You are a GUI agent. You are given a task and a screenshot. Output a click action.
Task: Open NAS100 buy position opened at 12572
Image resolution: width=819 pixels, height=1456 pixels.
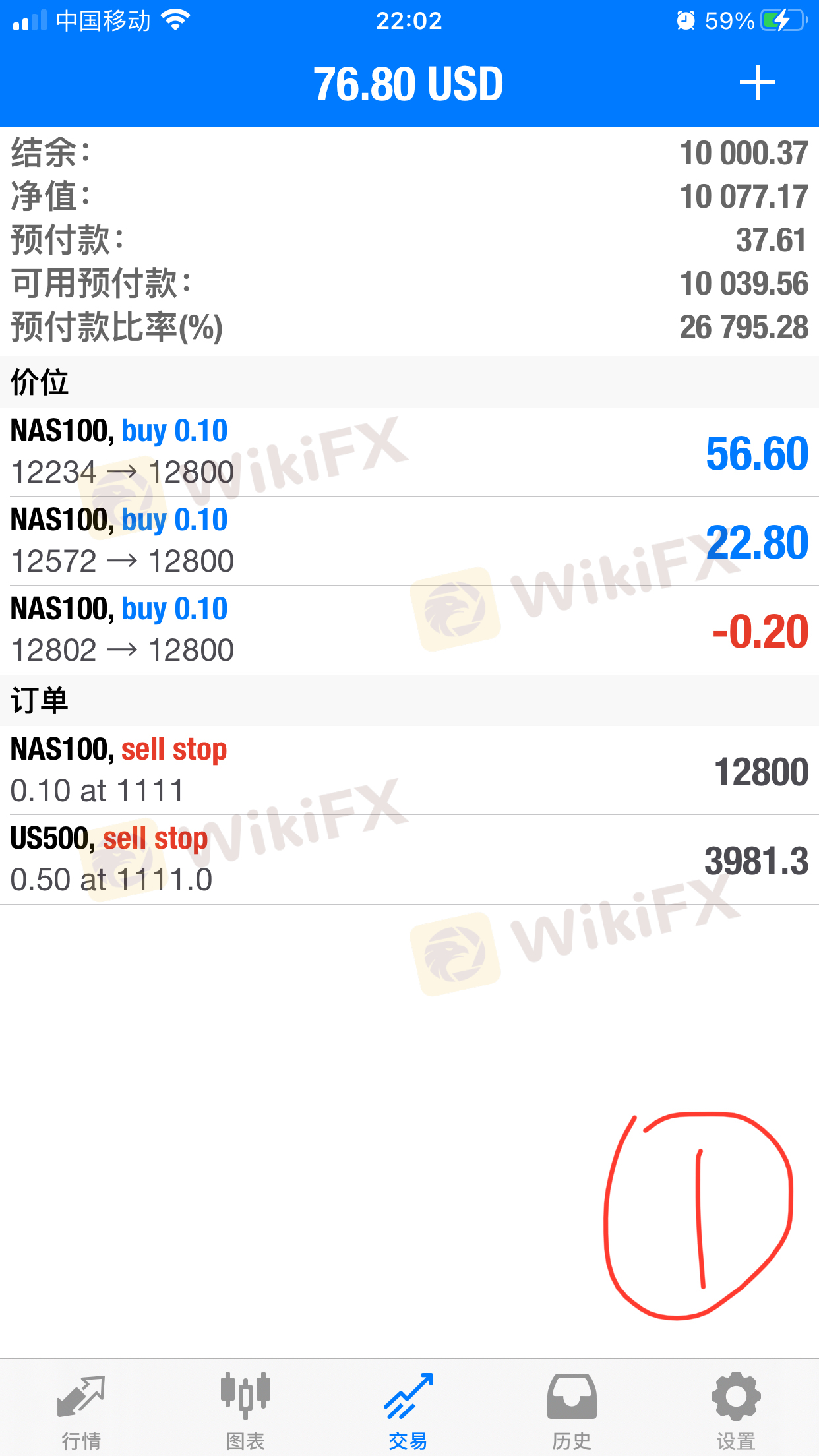[x=409, y=541]
